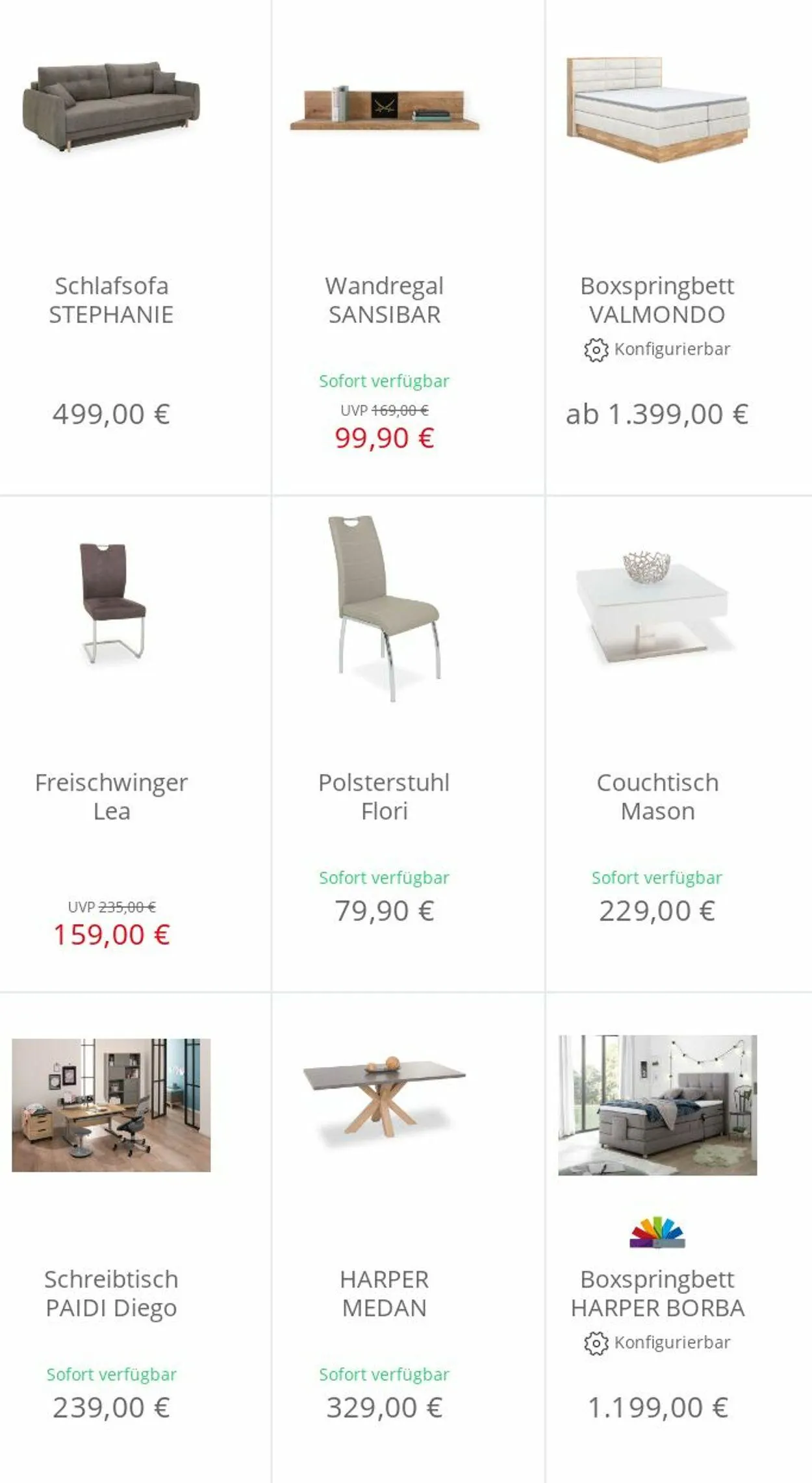Open the Boxspringbett HARPER BORBA product
The image size is (812, 1483).
pyautogui.click(x=679, y=1238)
